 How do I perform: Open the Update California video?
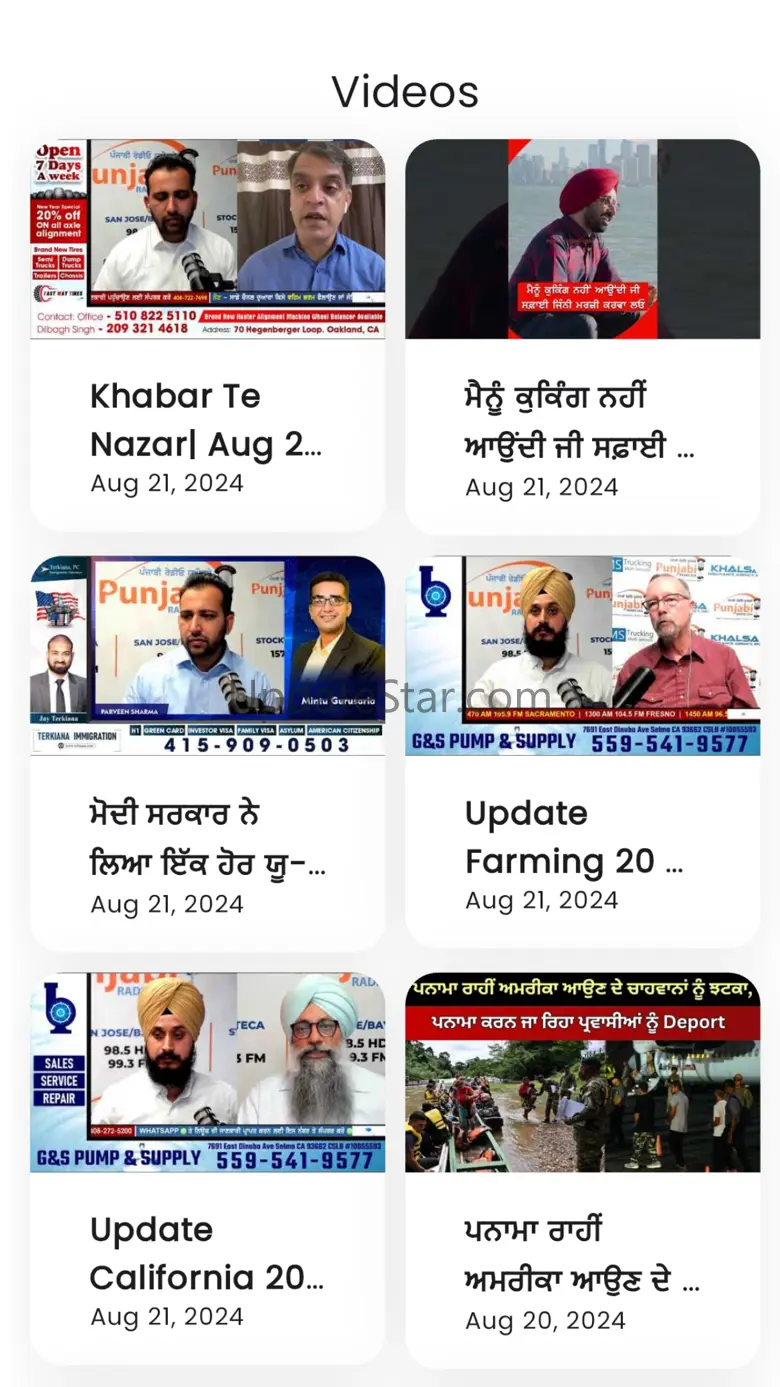pos(207,1169)
